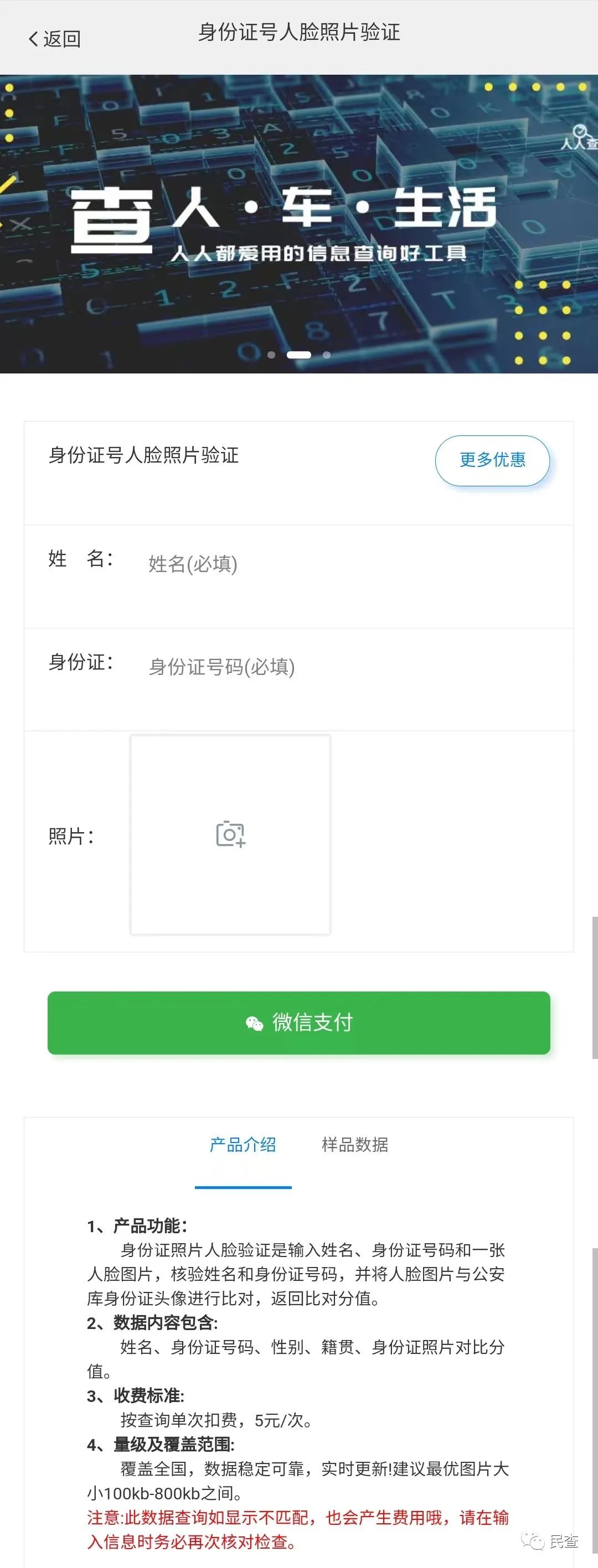
Task: Select the first carousel indicator dot
Action: coord(272,354)
